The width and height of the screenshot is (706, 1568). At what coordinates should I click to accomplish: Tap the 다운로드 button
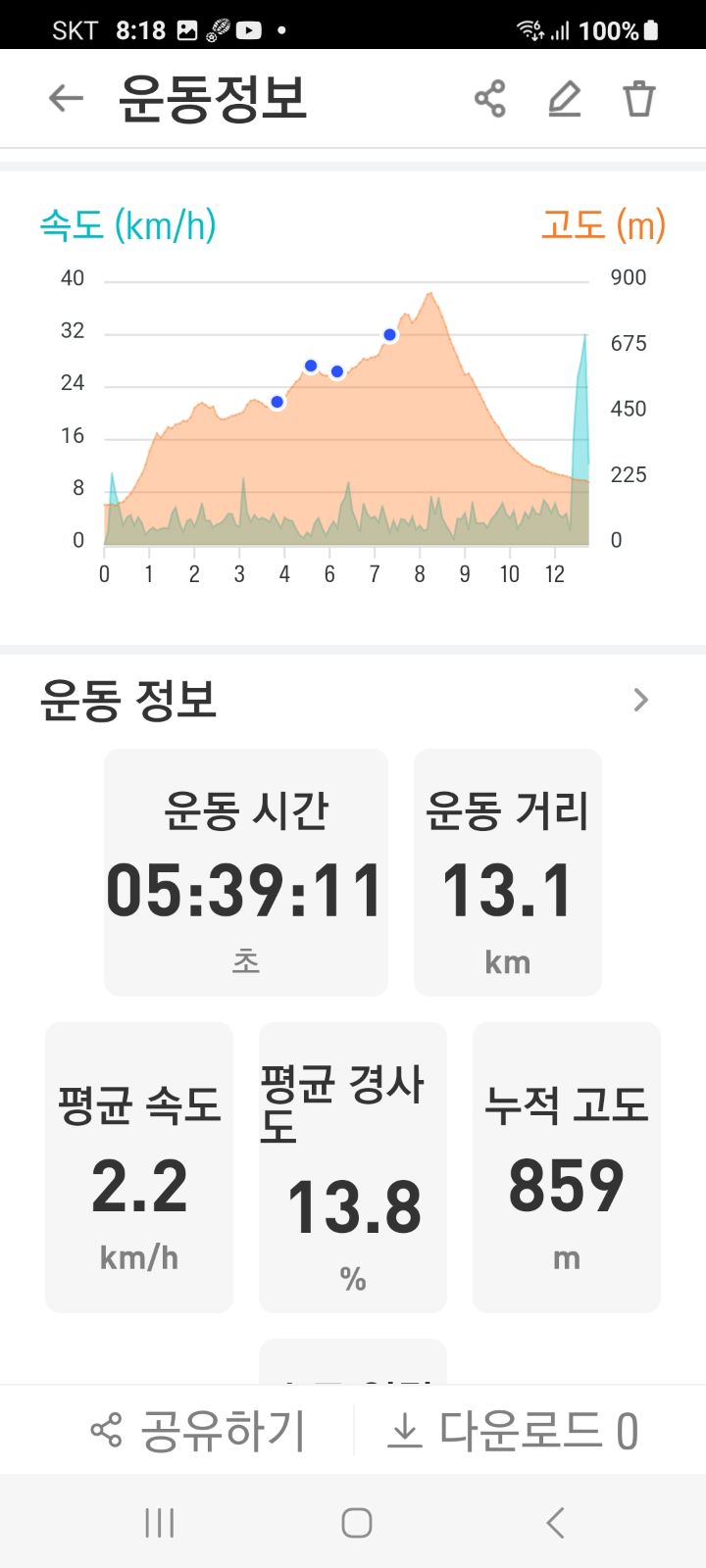(x=513, y=1431)
